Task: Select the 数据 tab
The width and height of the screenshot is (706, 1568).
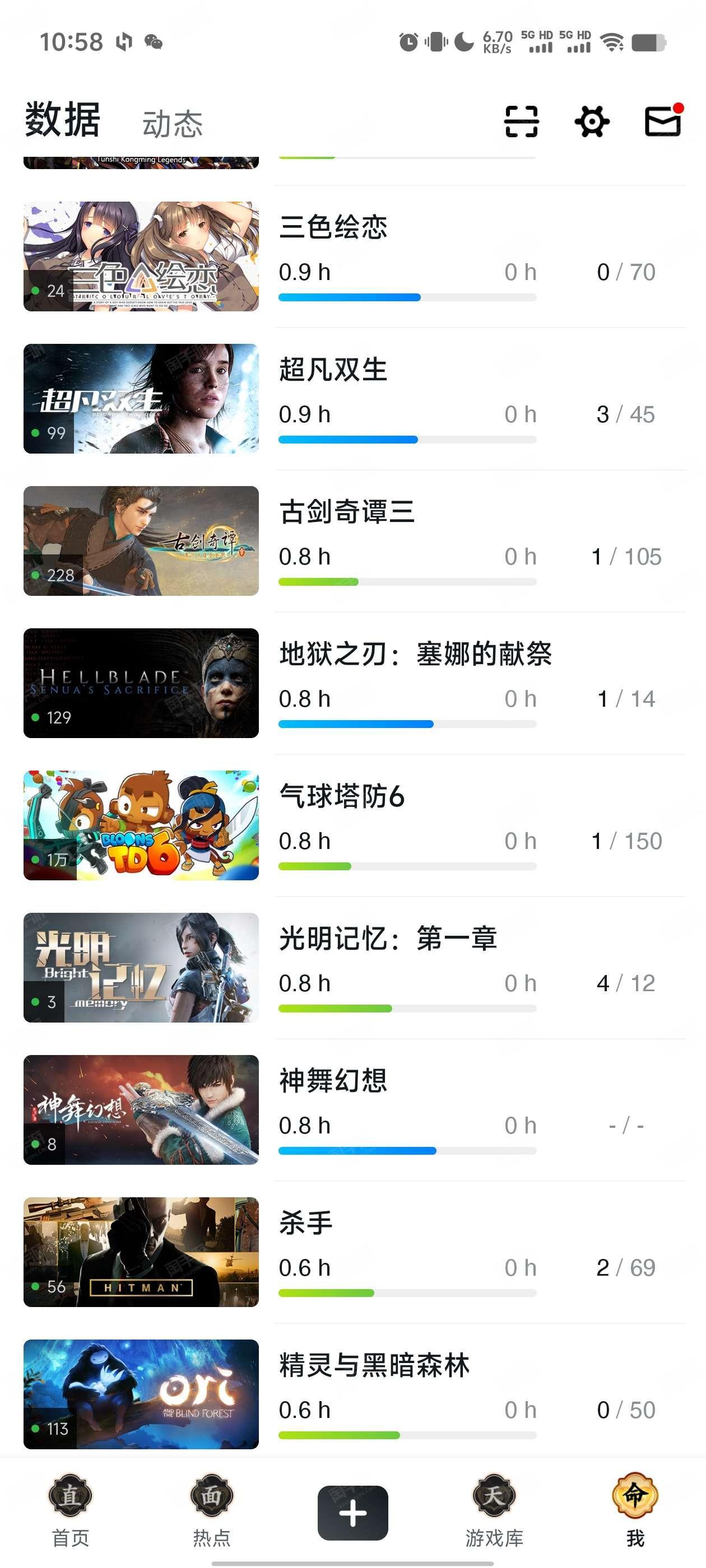Action: point(62,120)
